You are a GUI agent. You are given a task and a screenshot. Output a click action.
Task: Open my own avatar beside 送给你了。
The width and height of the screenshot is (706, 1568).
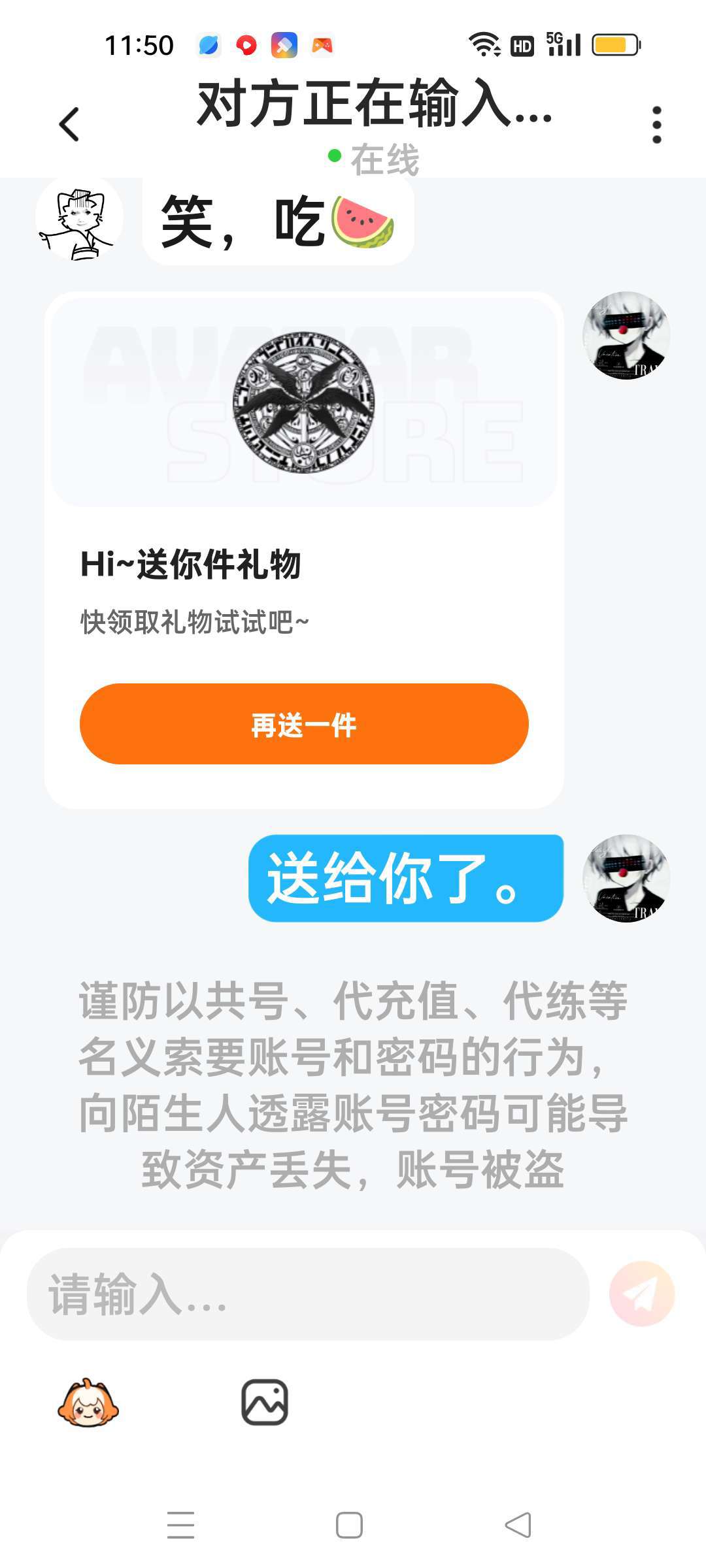click(626, 877)
